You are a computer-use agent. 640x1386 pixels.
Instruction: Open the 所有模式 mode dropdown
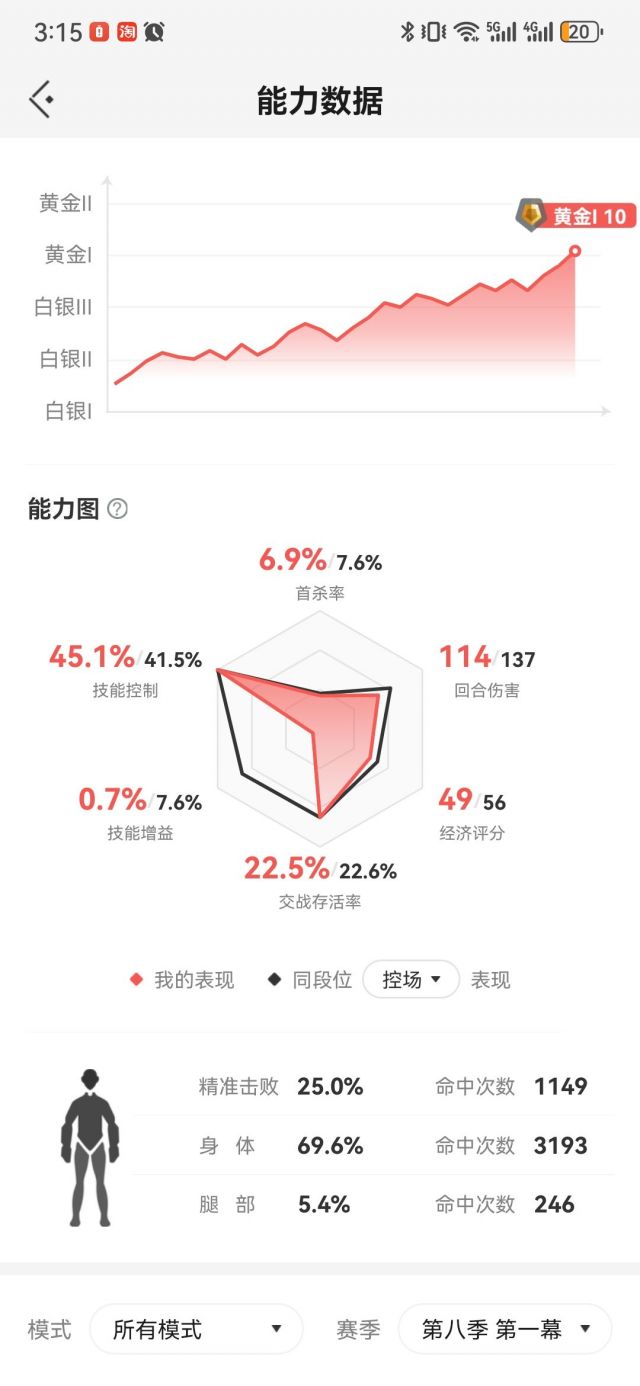coord(196,1329)
